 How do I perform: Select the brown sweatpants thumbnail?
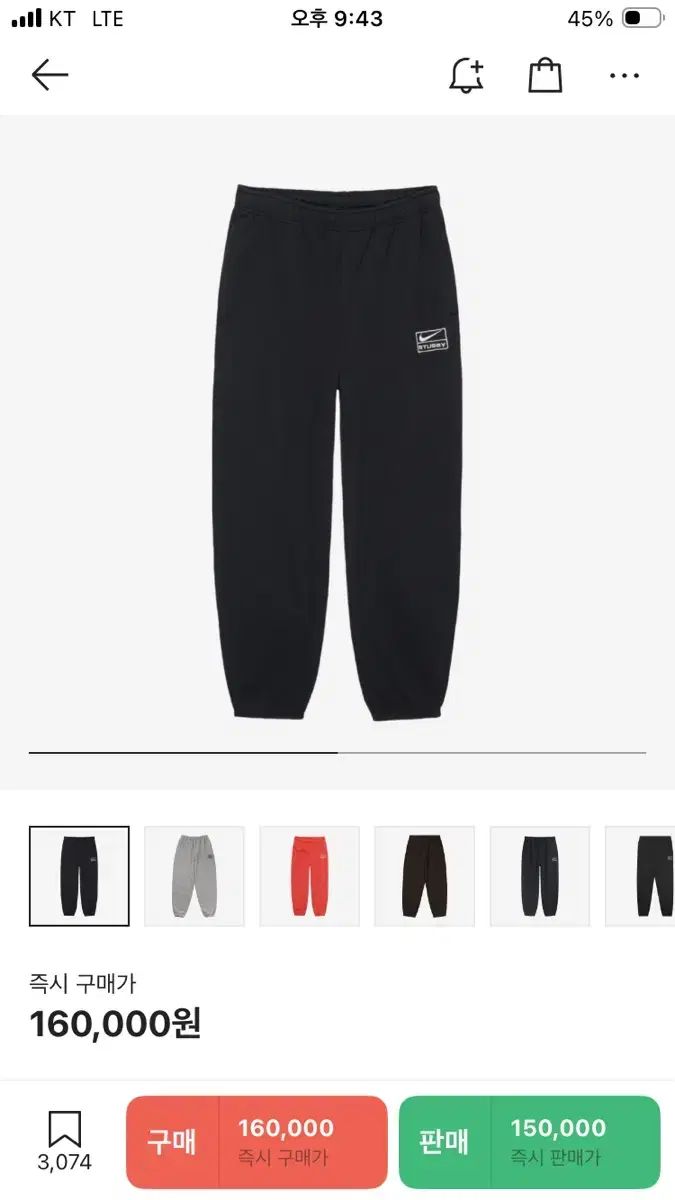[x=424, y=876]
